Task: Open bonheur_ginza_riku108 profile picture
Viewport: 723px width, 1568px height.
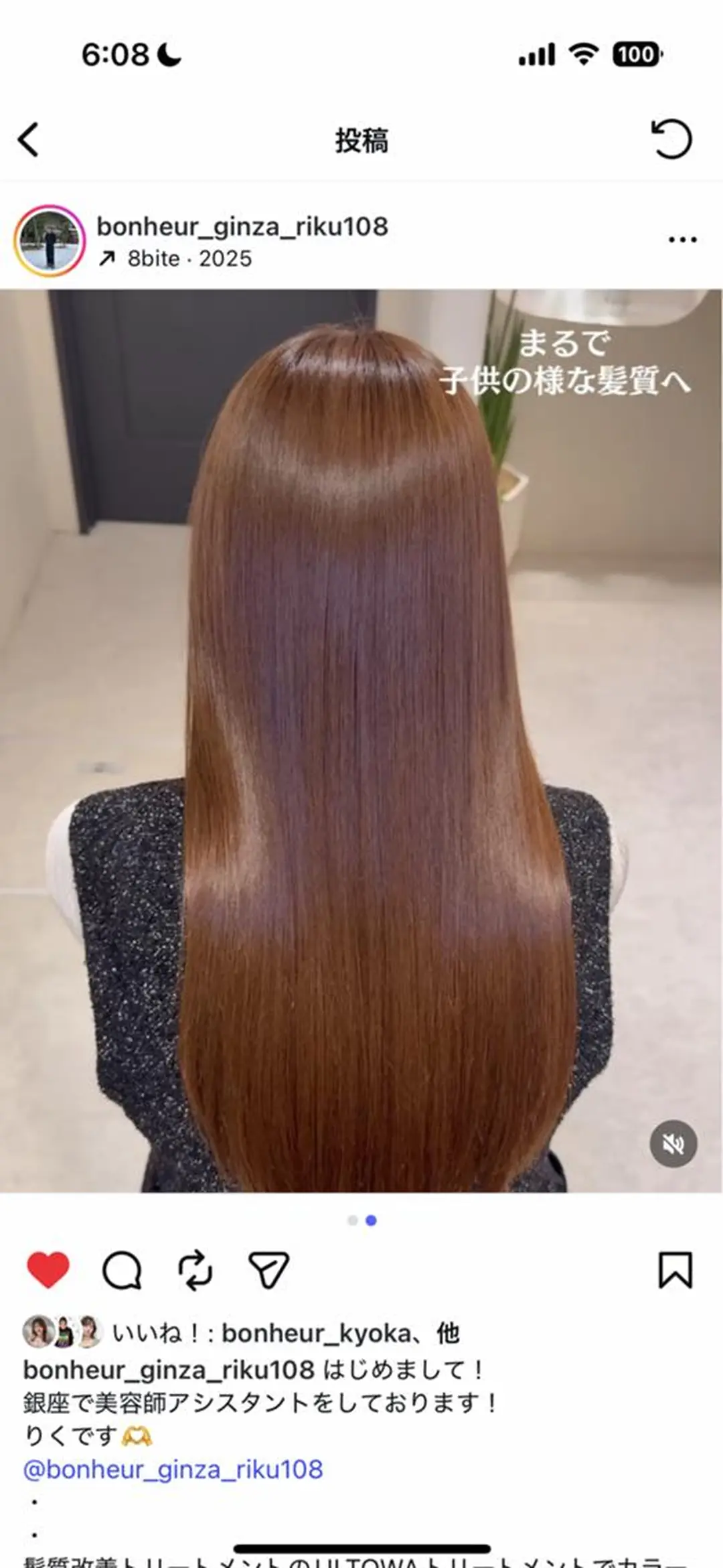Action: click(x=50, y=241)
